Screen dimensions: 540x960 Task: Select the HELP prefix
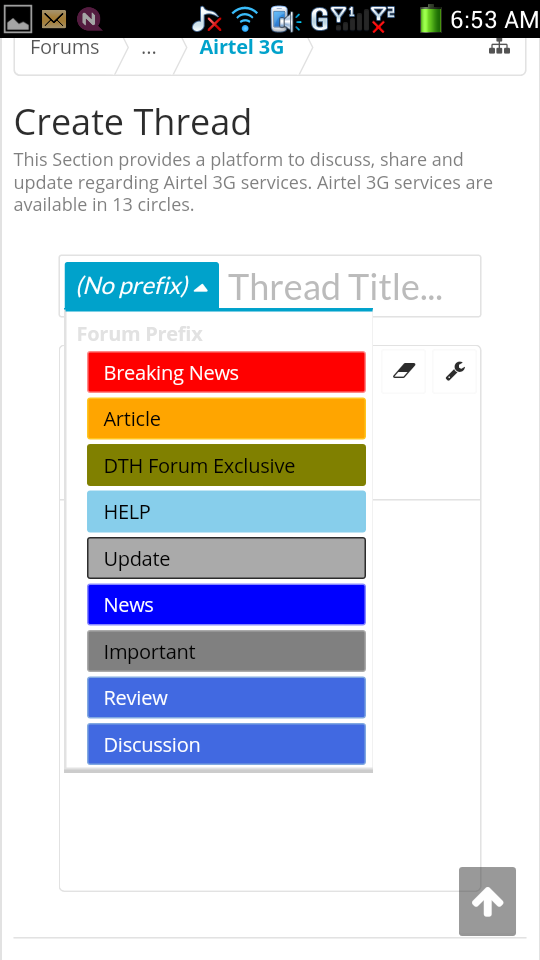click(x=227, y=512)
